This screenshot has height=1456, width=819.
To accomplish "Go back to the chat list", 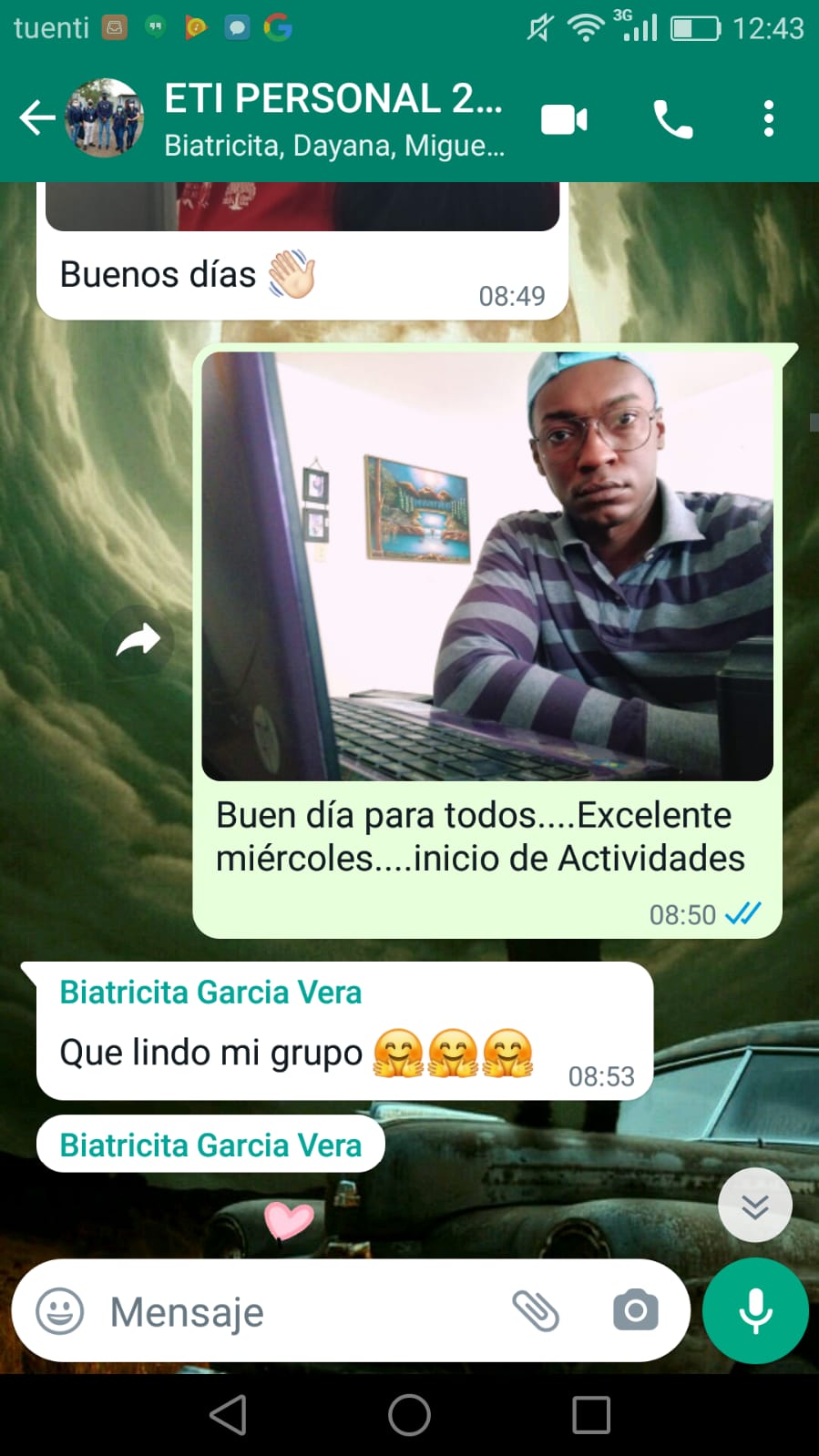I will point(36,118).
